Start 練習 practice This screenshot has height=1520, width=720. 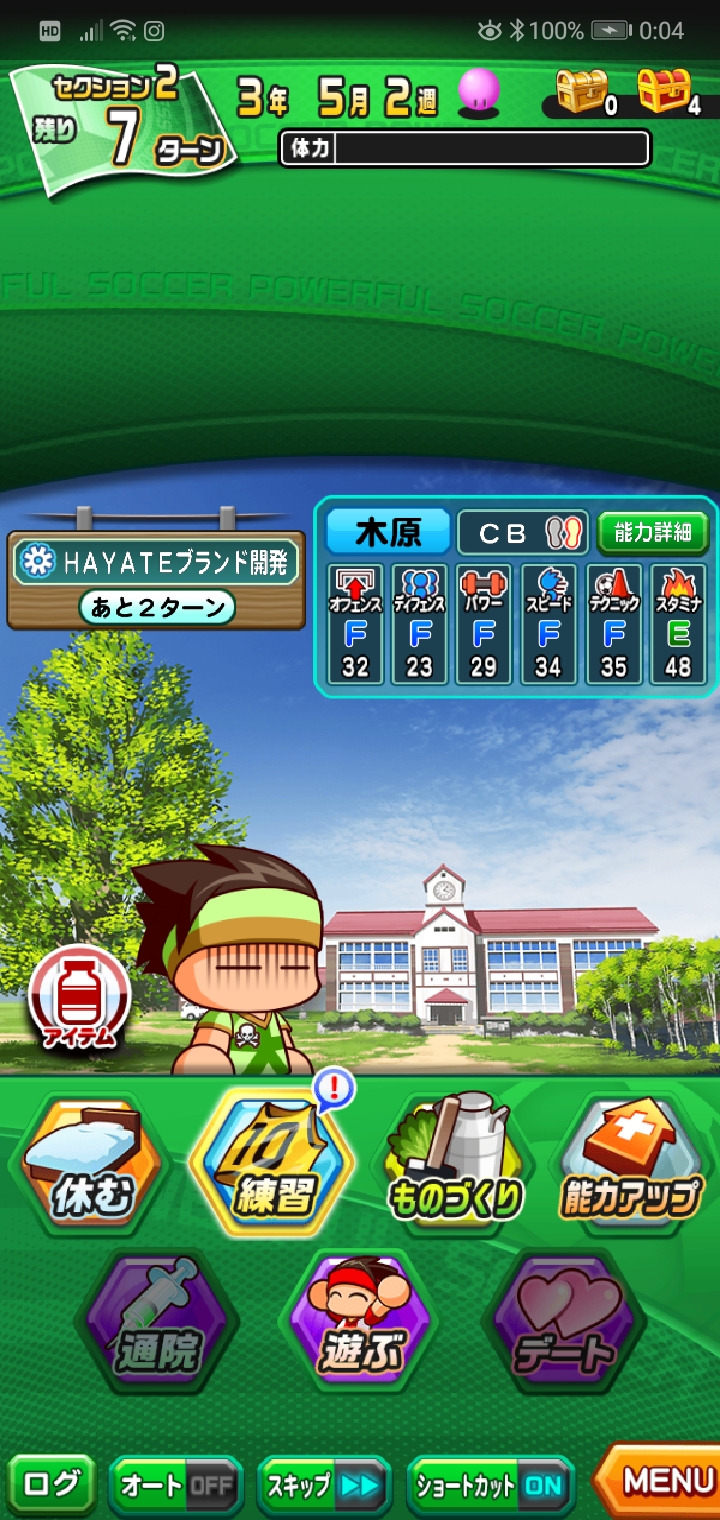coord(272,1167)
